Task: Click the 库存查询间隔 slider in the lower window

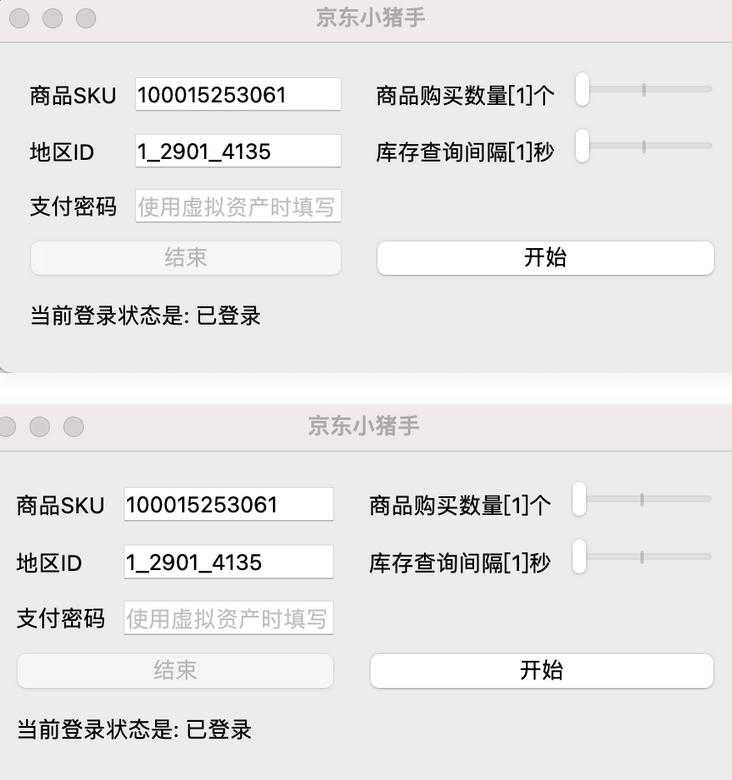Action: (x=642, y=557)
